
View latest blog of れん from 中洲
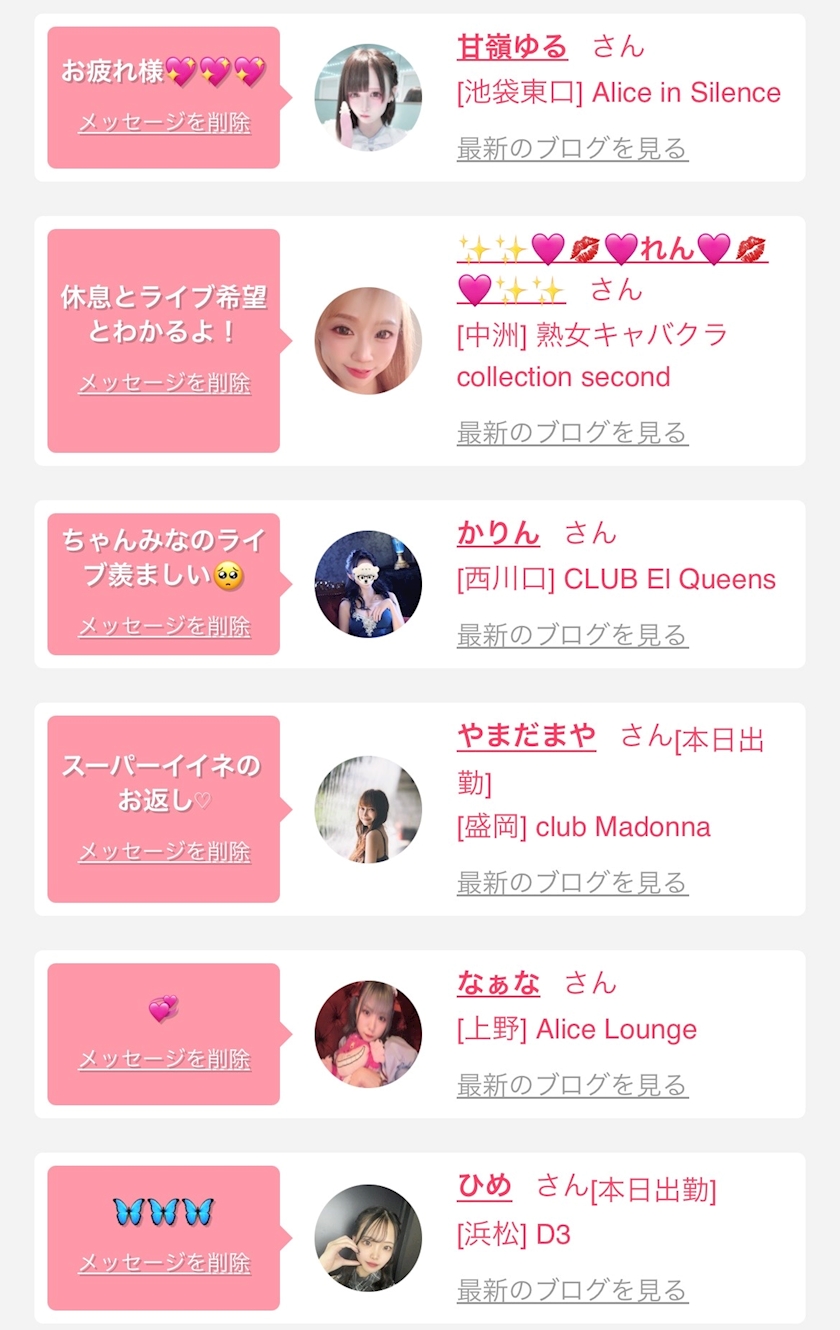click(572, 433)
